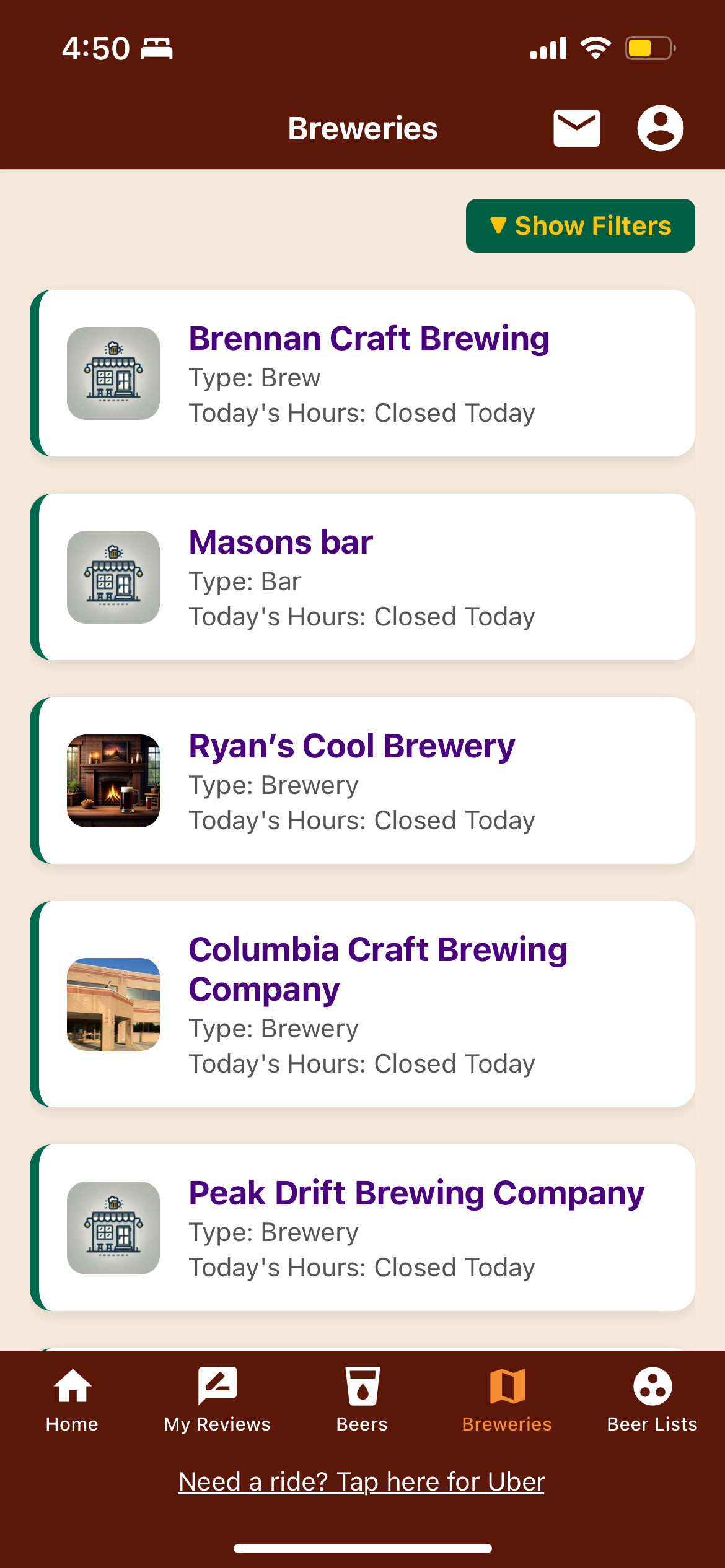Open Columbia Craft Brewing Company card
The width and height of the screenshot is (725, 1568).
click(x=362, y=1004)
